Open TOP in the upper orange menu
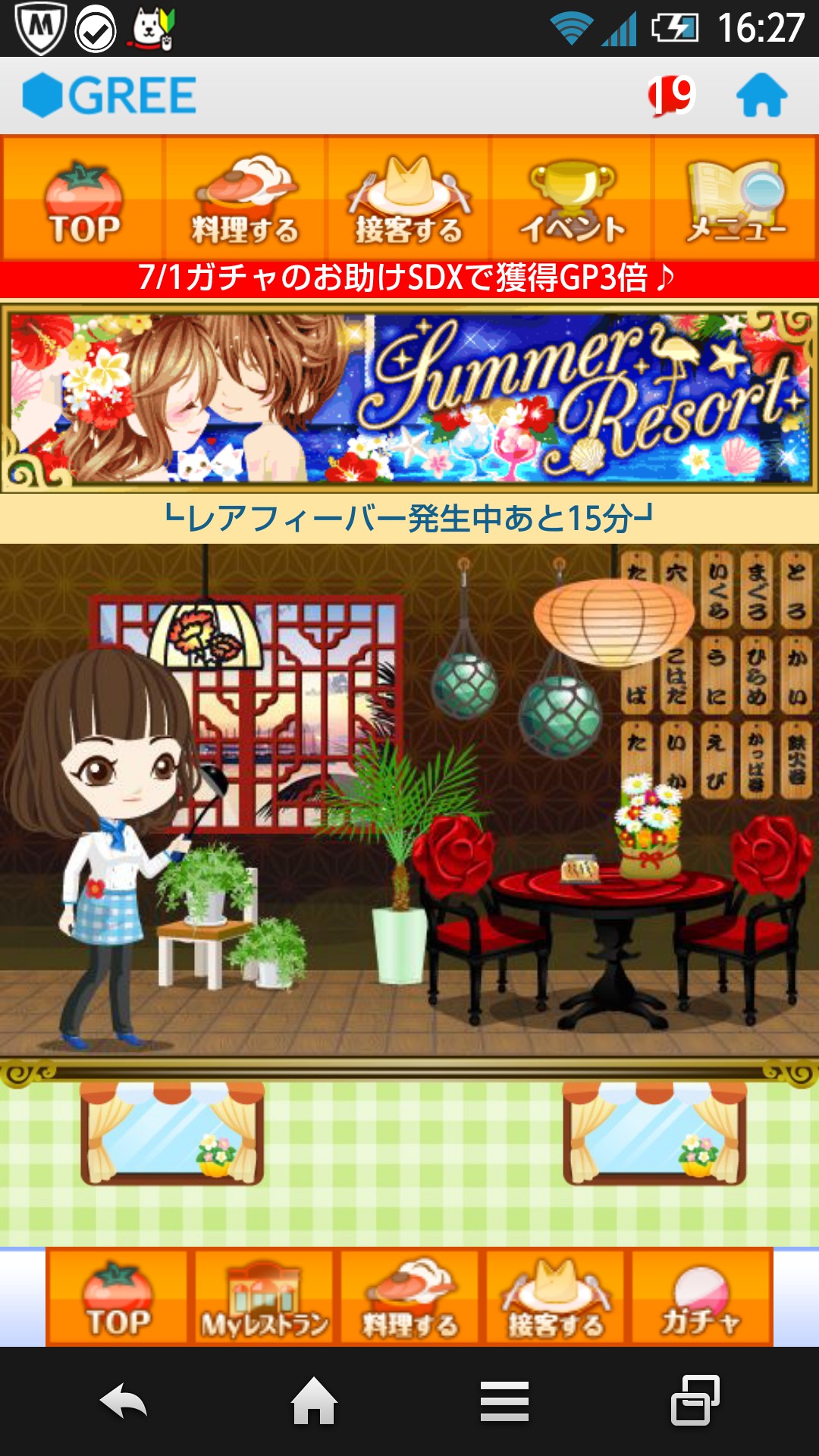Screen dimensions: 819x1456 83,199
